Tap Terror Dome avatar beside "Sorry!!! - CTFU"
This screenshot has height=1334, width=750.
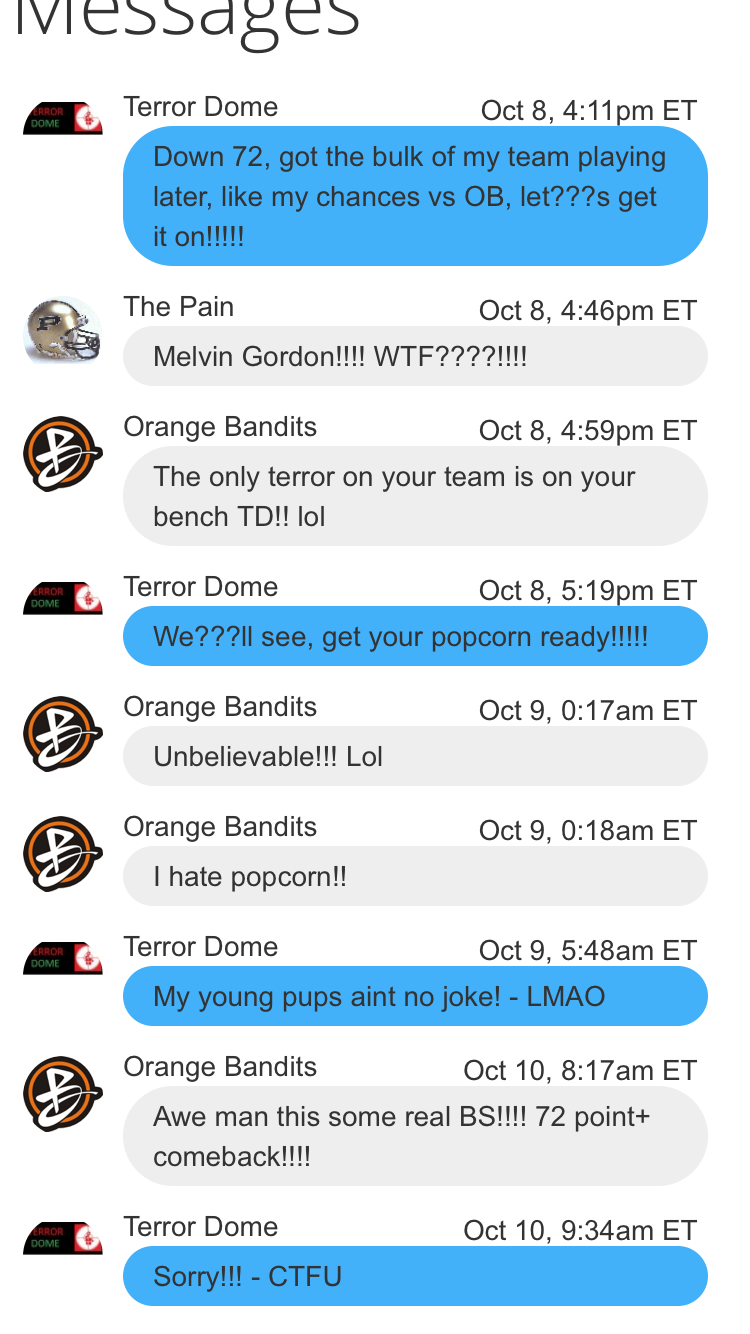(62, 1237)
